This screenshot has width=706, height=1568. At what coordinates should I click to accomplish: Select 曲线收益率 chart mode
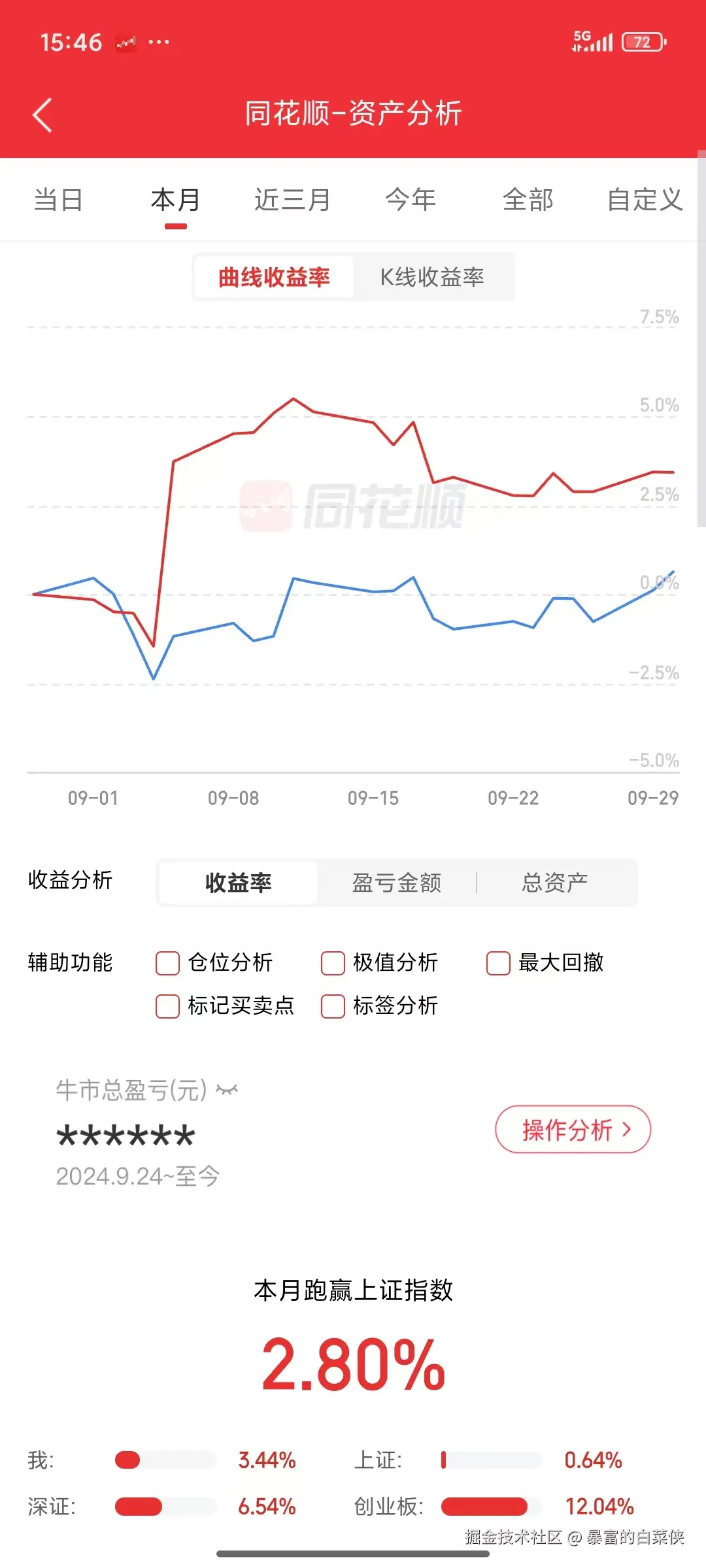274,277
